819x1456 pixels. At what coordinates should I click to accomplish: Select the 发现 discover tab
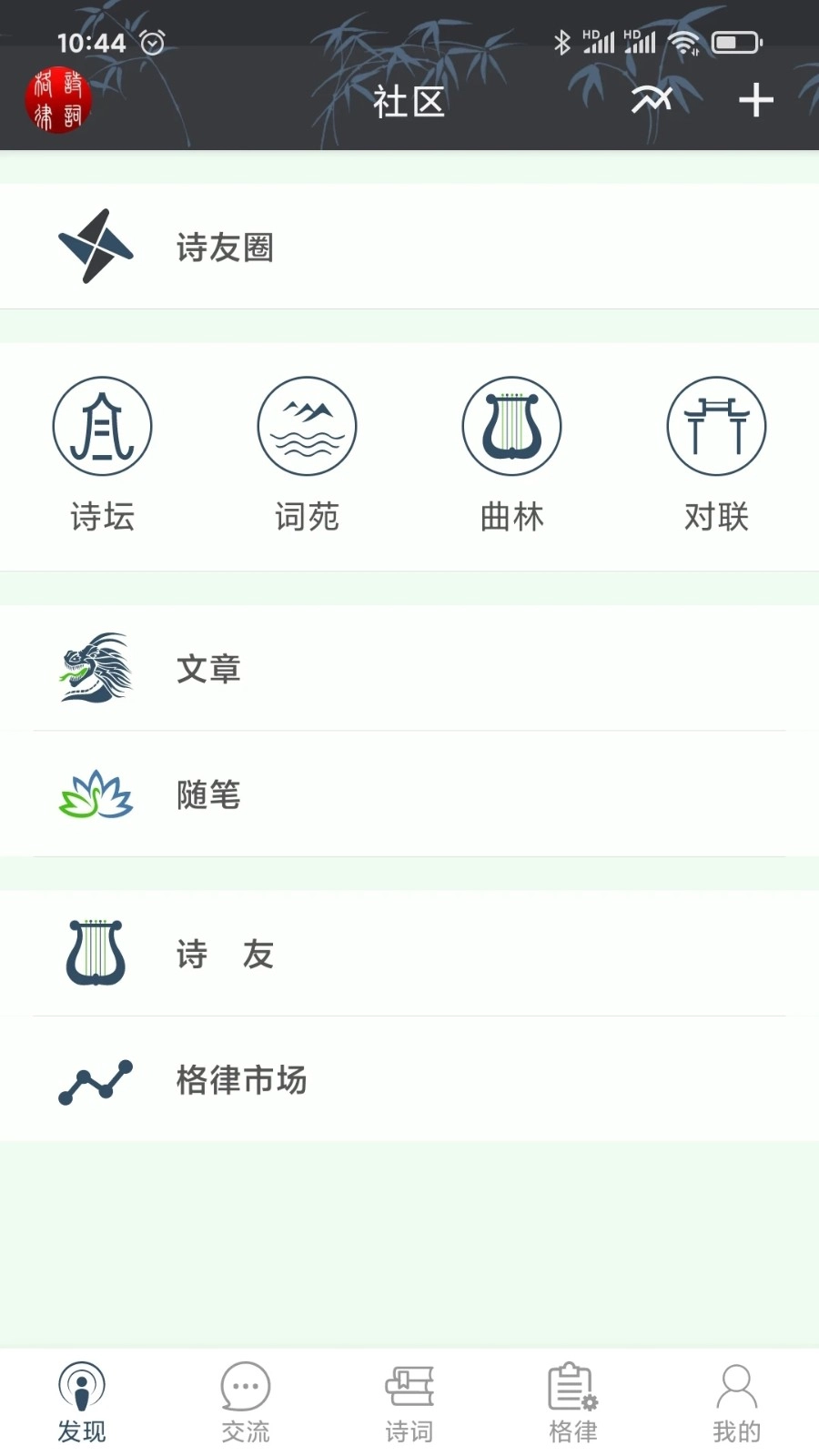[x=82, y=1403]
